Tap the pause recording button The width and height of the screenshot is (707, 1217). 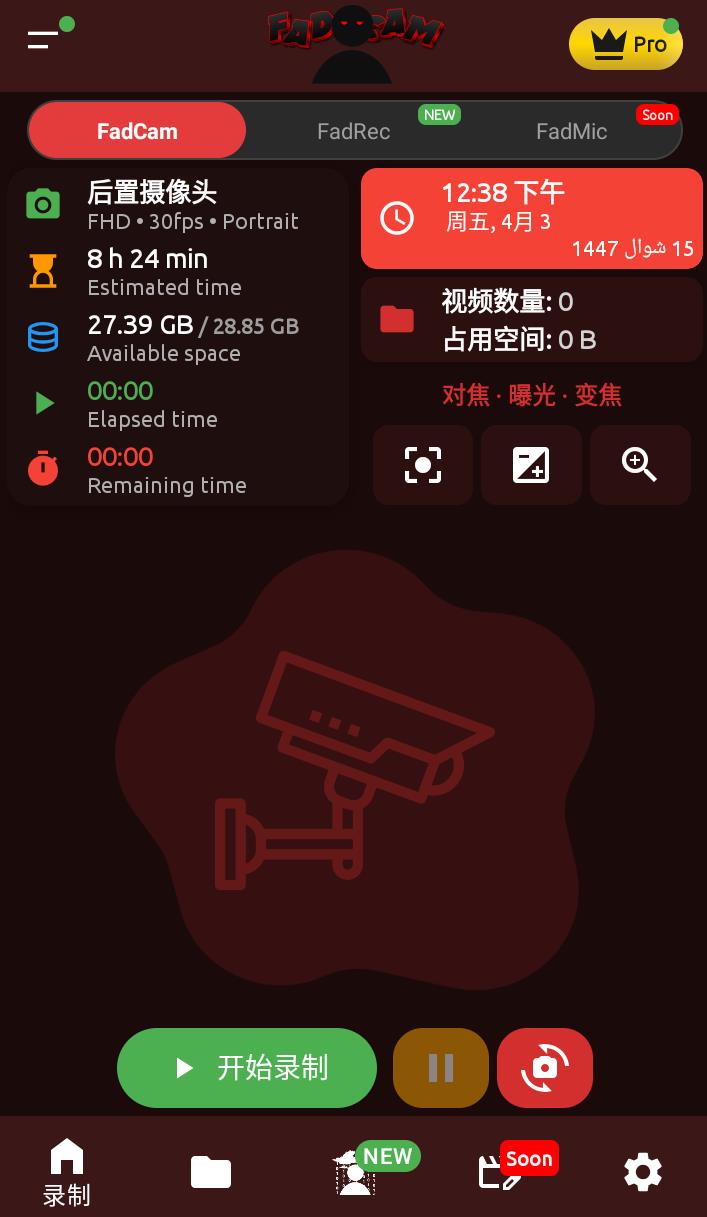[x=441, y=1068]
